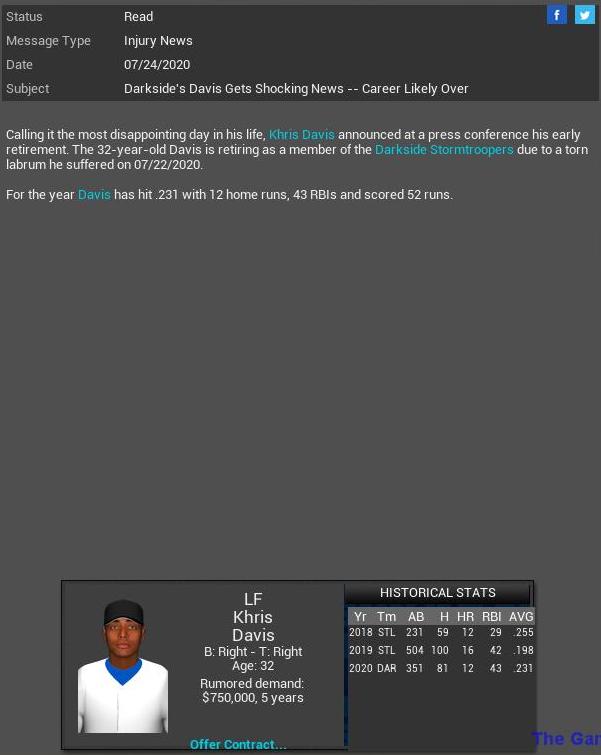Open the Darkside Stormtroopers team link

[444, 150]
